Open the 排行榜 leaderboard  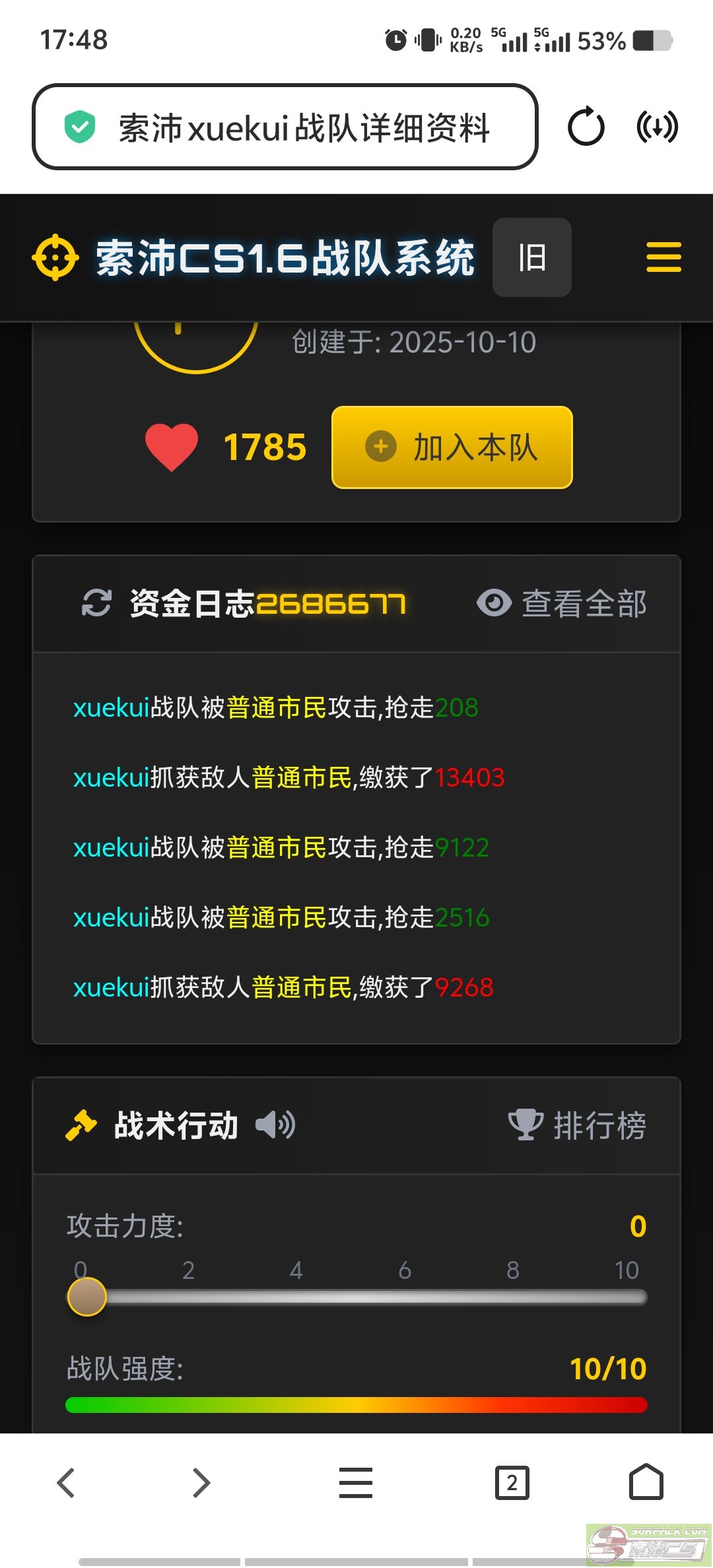point(577,1125)
